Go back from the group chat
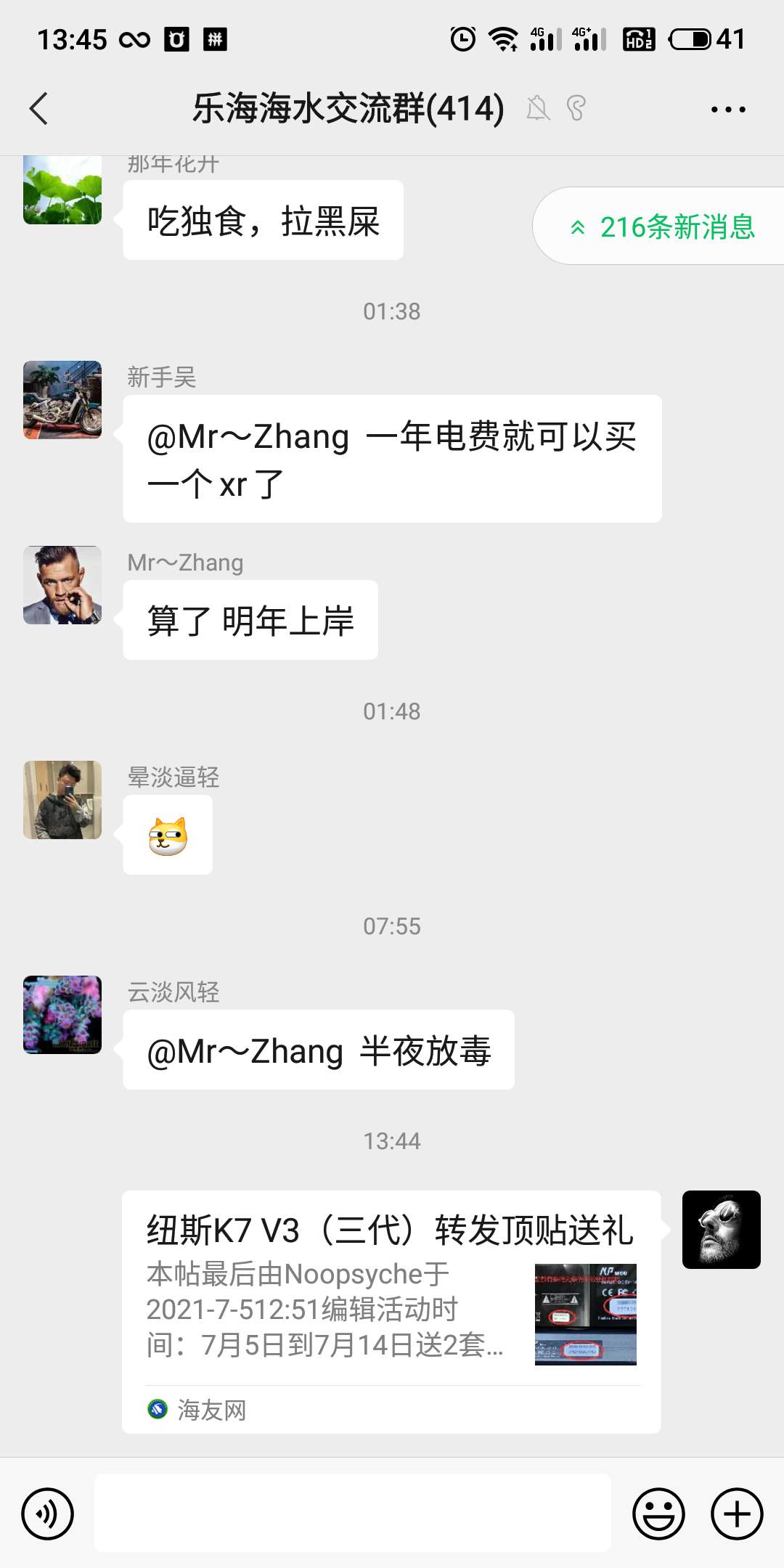This screenshot has width=784, height=1568. [x=39, y=109]
